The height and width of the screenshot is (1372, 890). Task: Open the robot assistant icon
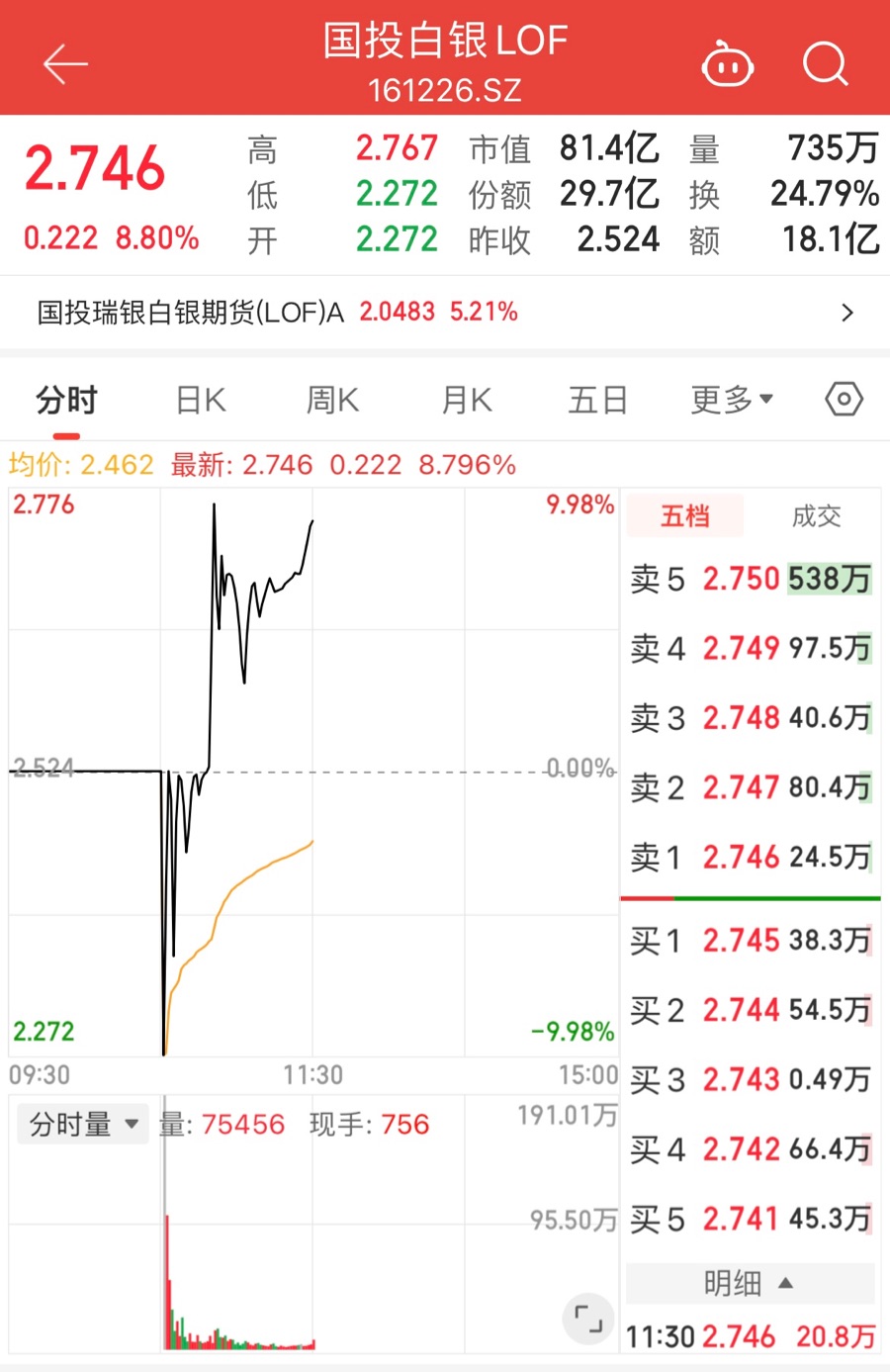[x=728, y=65]
